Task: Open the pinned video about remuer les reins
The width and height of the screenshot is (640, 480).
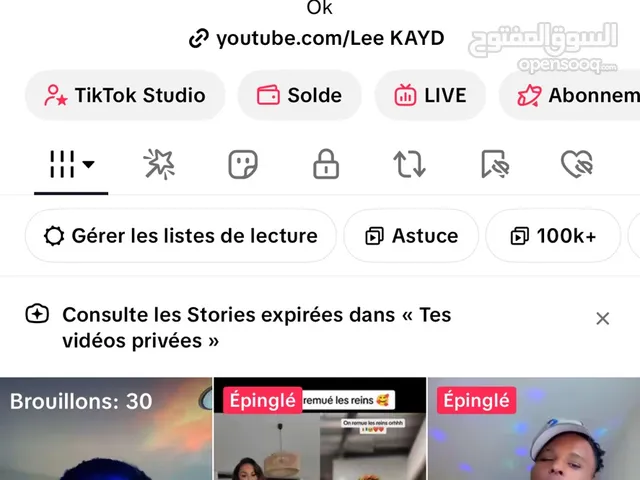Action: point(319,430)
